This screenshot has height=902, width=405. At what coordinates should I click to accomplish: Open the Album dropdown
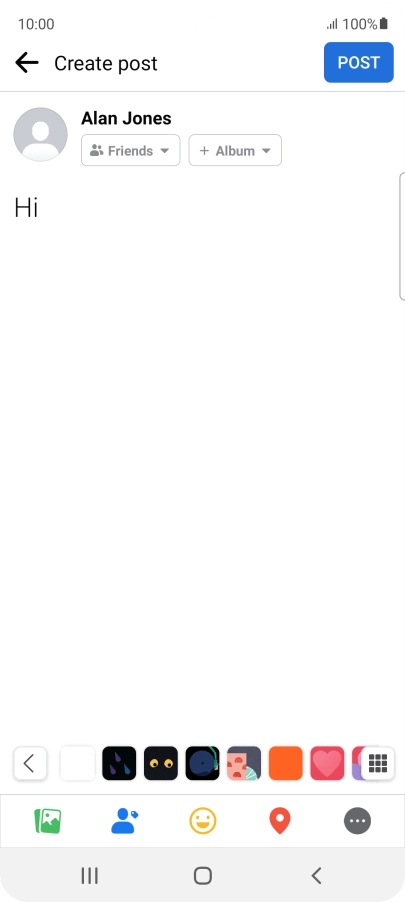235,150
